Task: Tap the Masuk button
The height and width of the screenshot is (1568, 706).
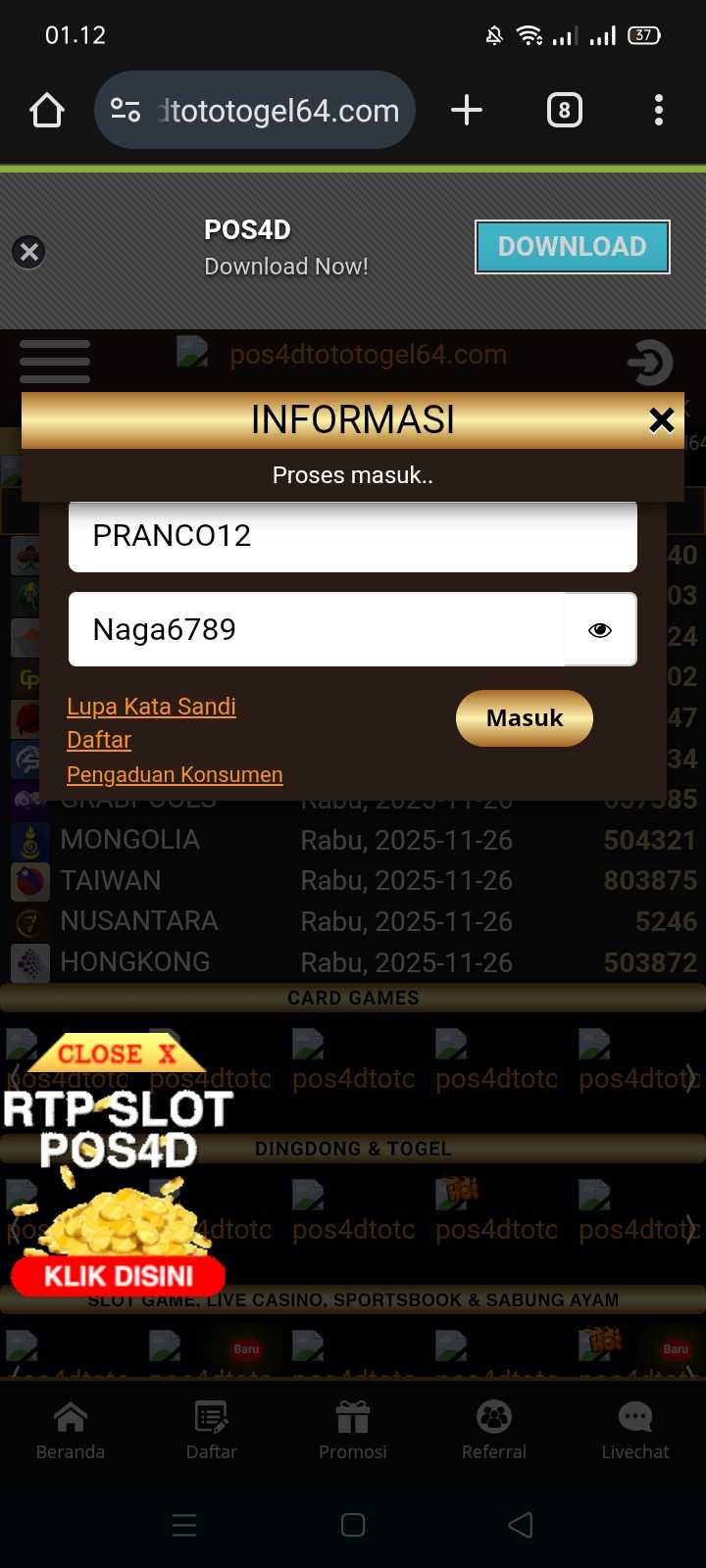Action: [524, 718]
